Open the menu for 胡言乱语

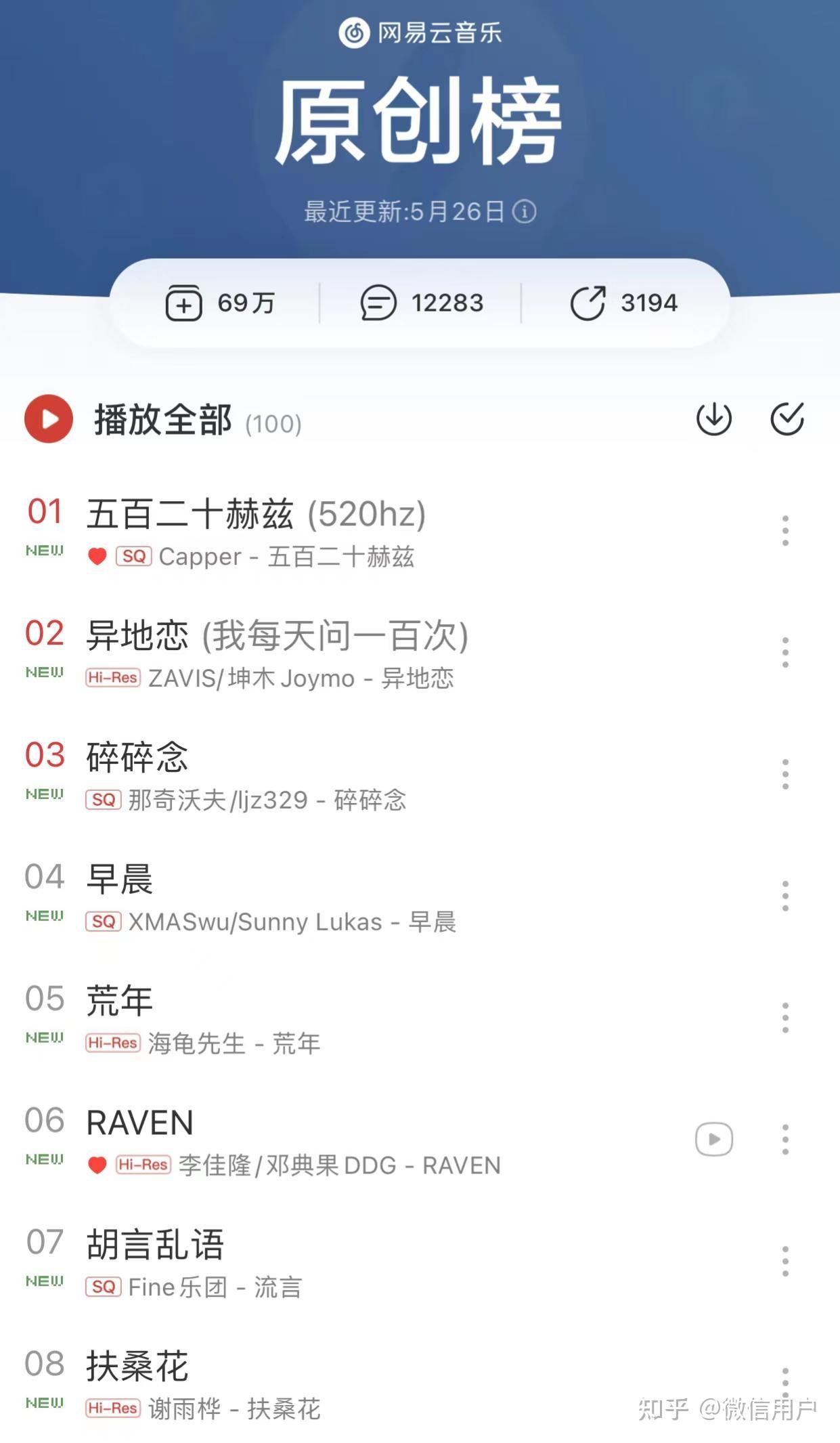[785, 1260]
